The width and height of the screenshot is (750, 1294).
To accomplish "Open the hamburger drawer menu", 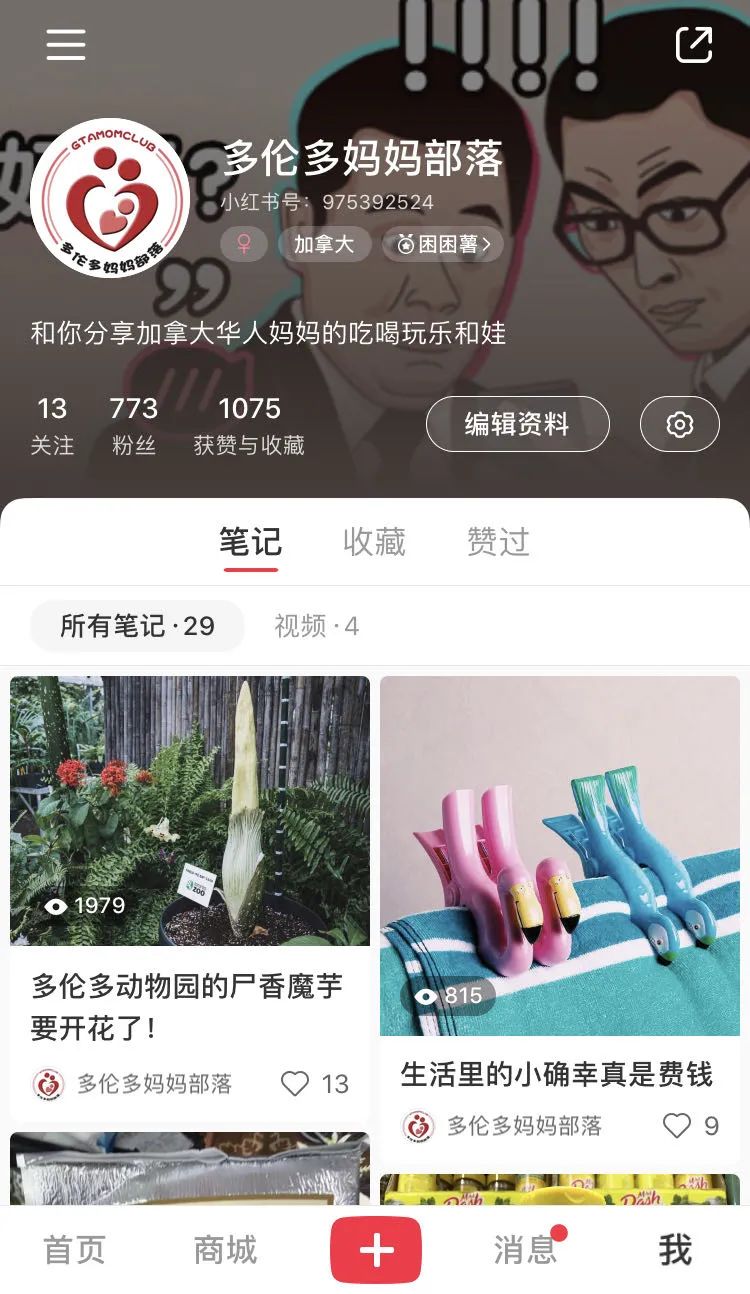I will pyautogui.click(x=66, y=45).
